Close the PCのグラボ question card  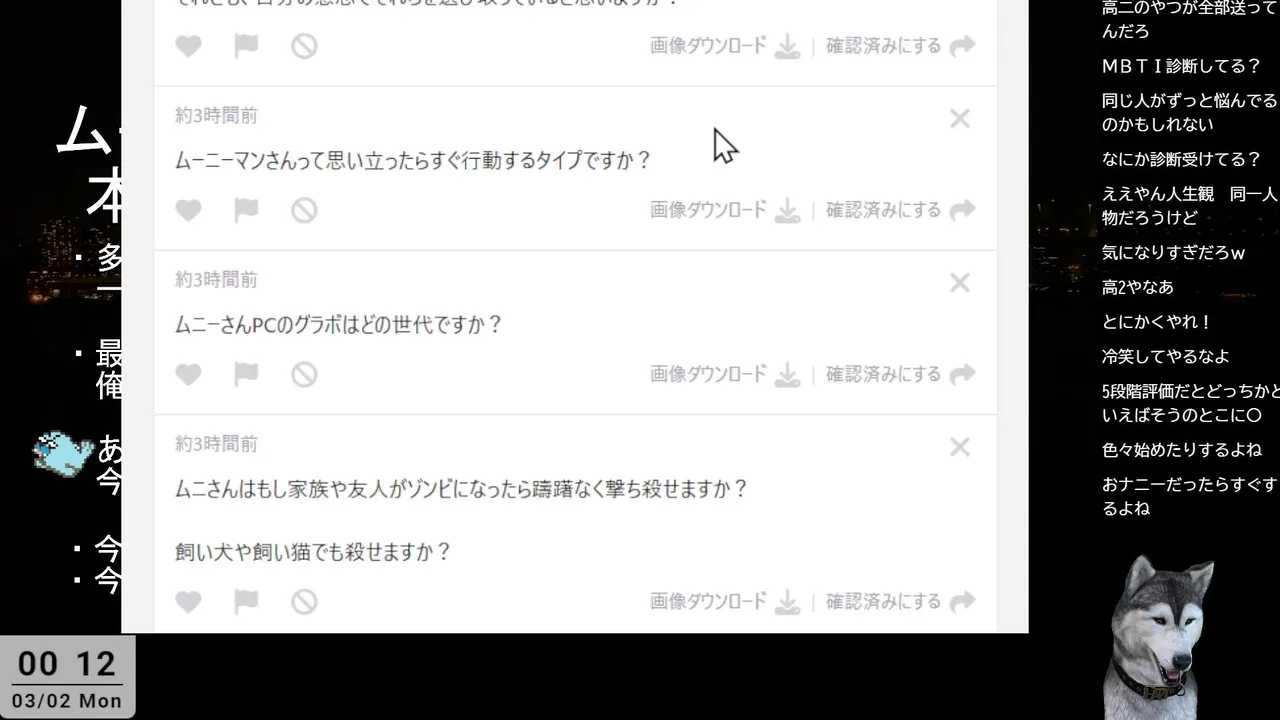(960, 283)
